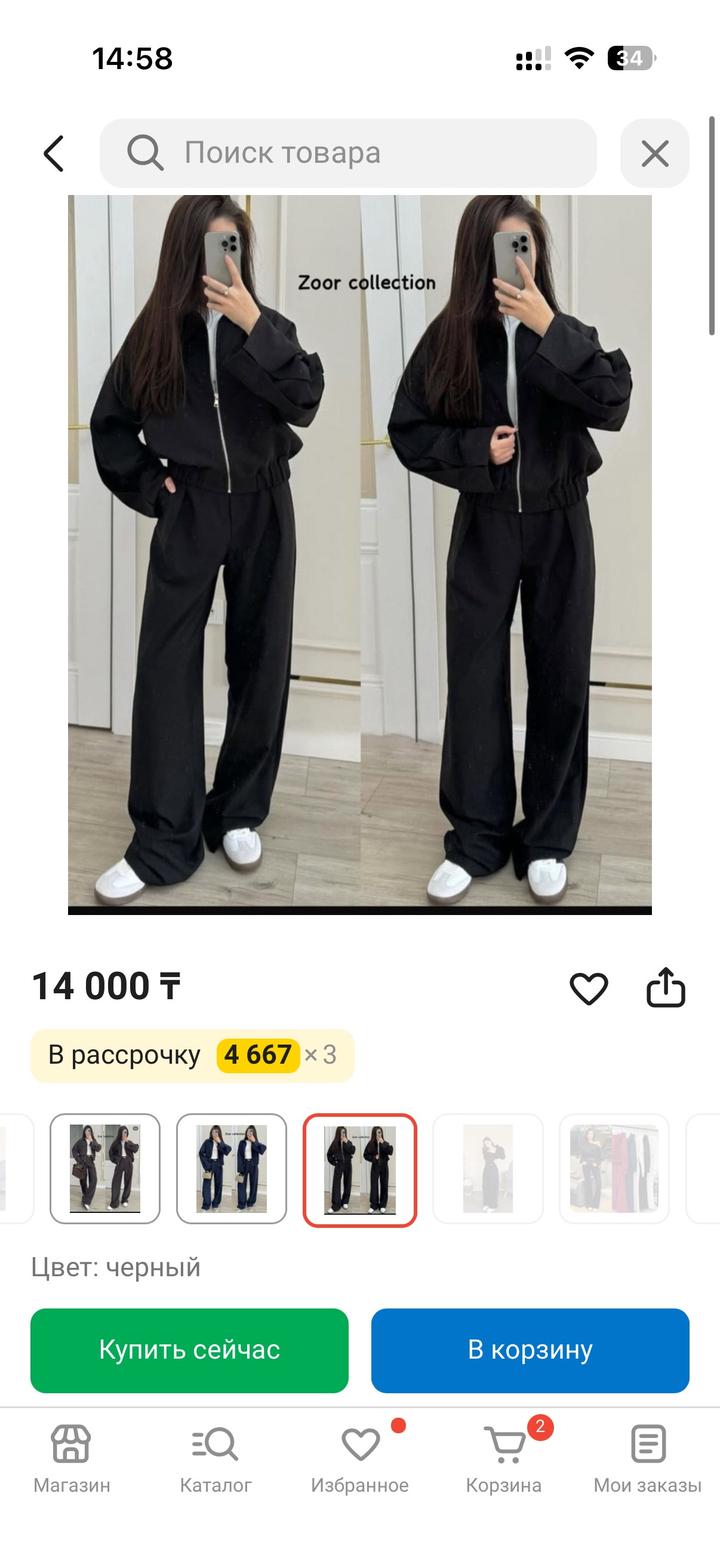Image resolution: width=720 pixels, height=1565 pixels.
Task: View Мои заказы tab
Action: (x=648, y=1459)
